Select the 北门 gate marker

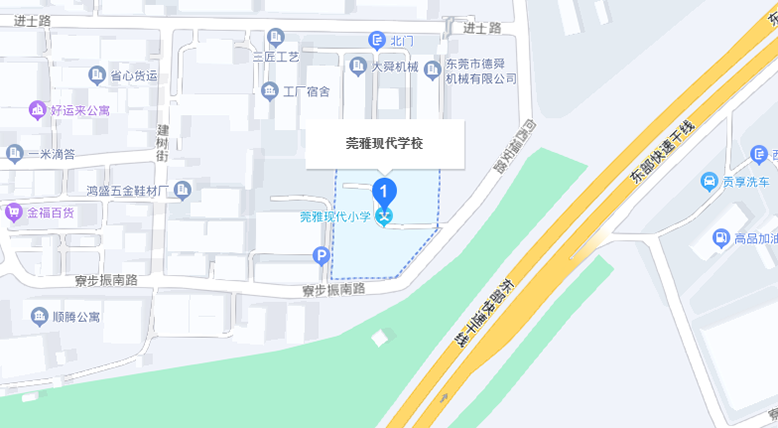pos(377,40)
